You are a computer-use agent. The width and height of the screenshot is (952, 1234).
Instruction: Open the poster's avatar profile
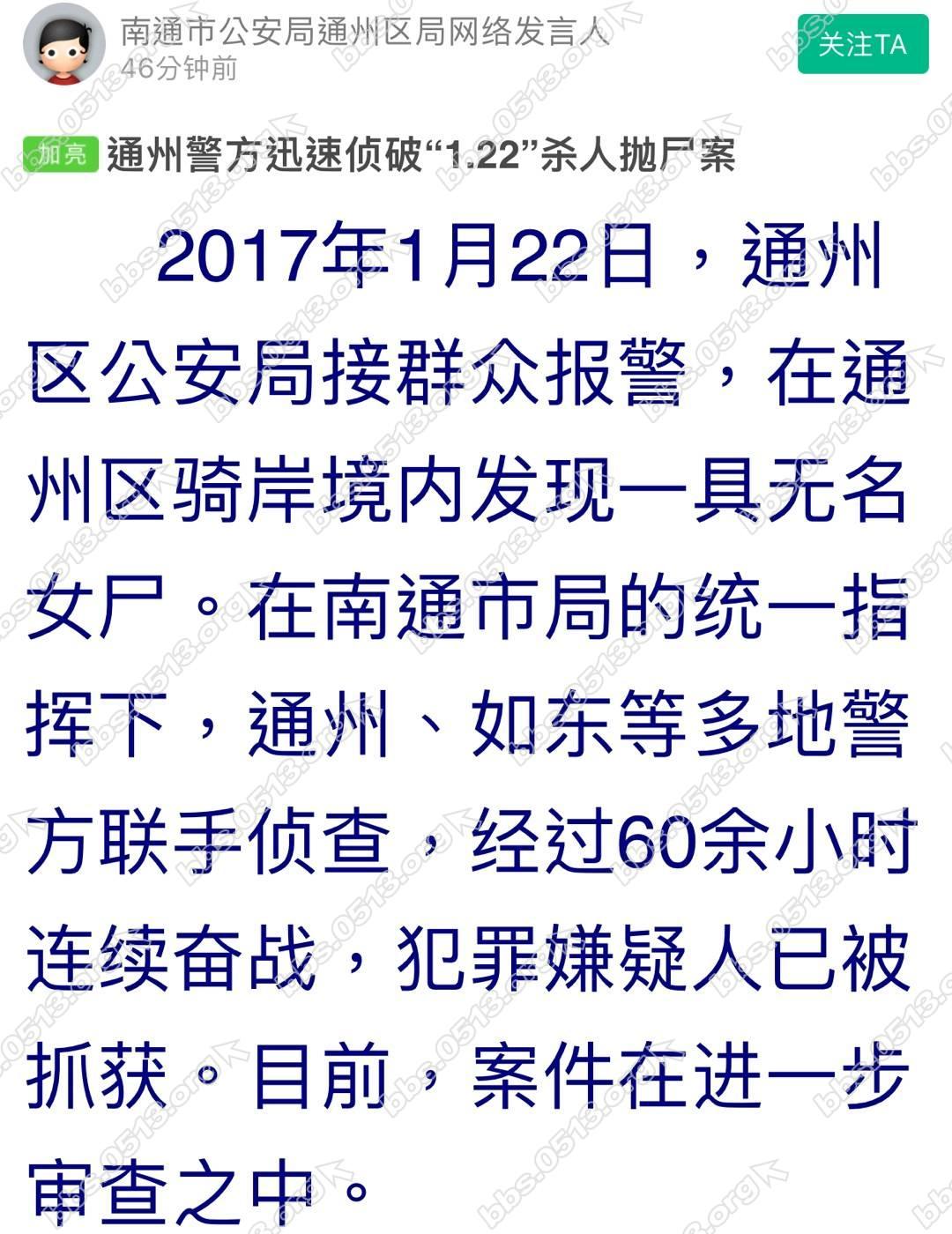[63, 46]
